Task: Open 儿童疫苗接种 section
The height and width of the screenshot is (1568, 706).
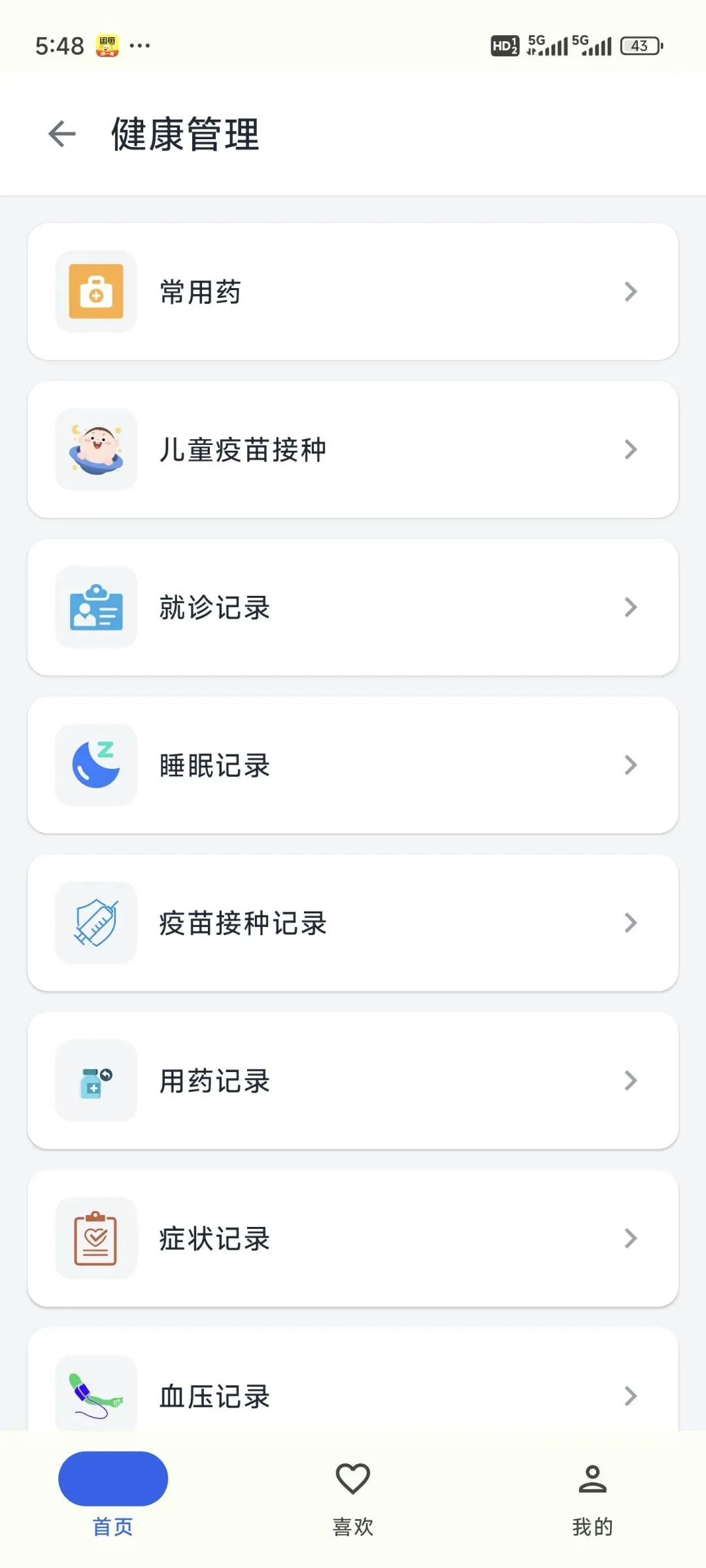Action: coord(352,449)
